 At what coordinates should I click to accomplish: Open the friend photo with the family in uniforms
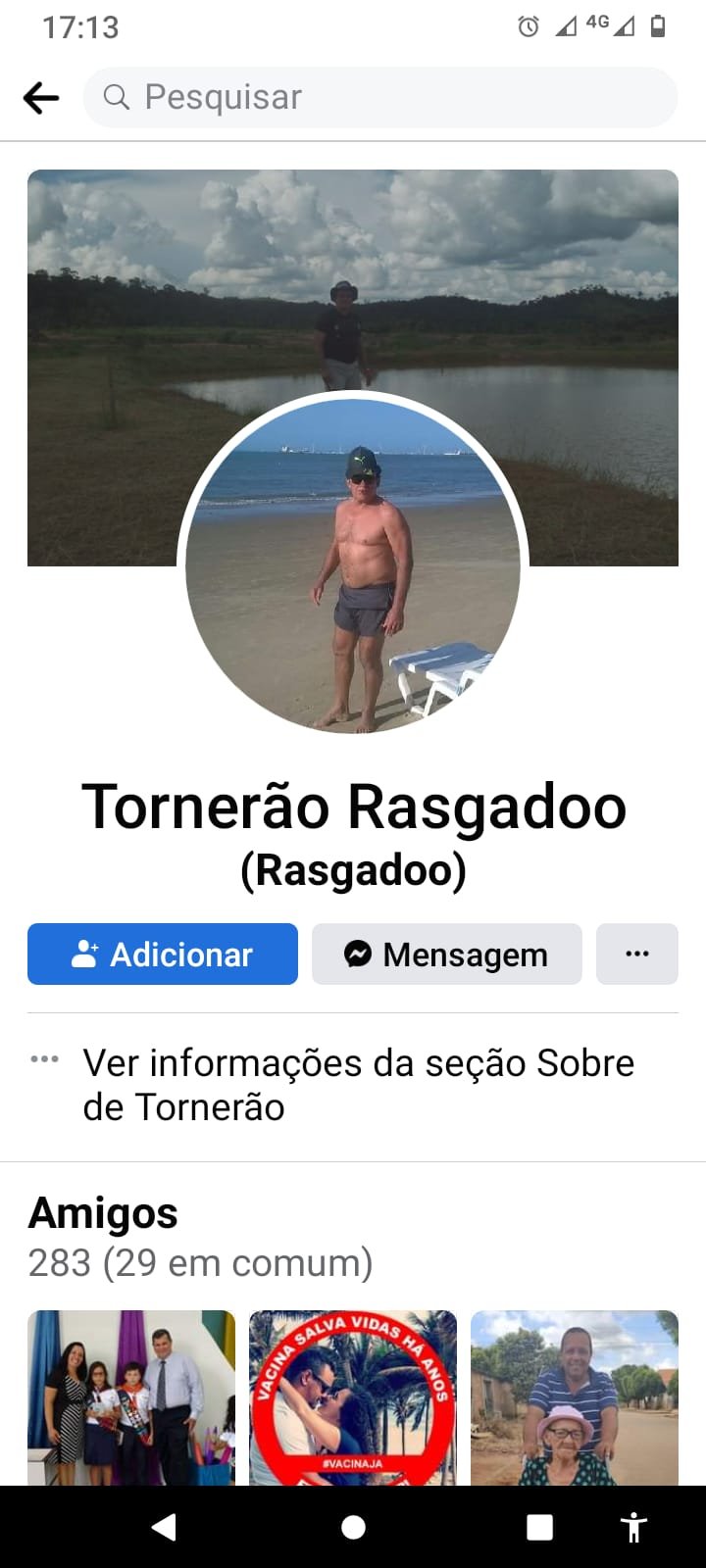point(131,1397)
